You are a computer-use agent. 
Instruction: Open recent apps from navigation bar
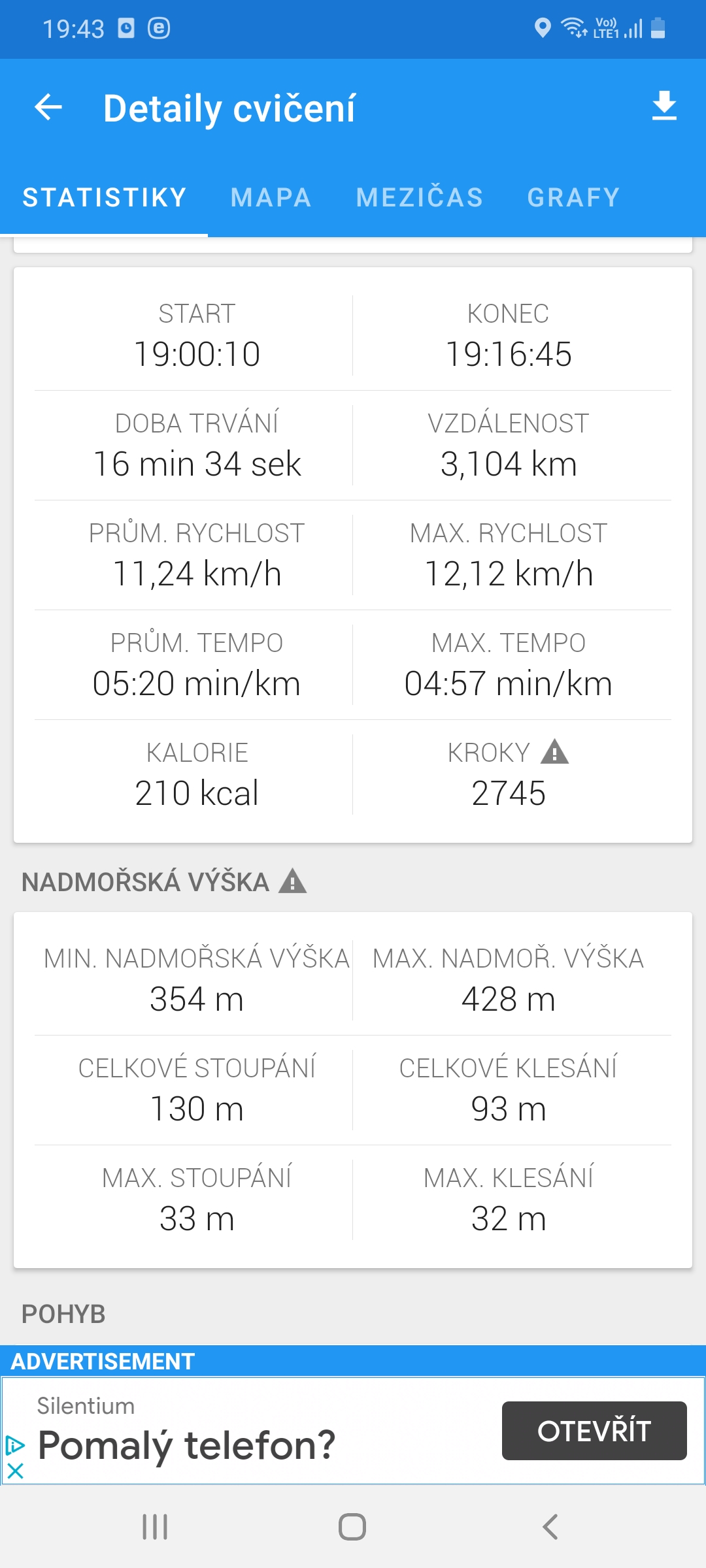coord(155,1527)
